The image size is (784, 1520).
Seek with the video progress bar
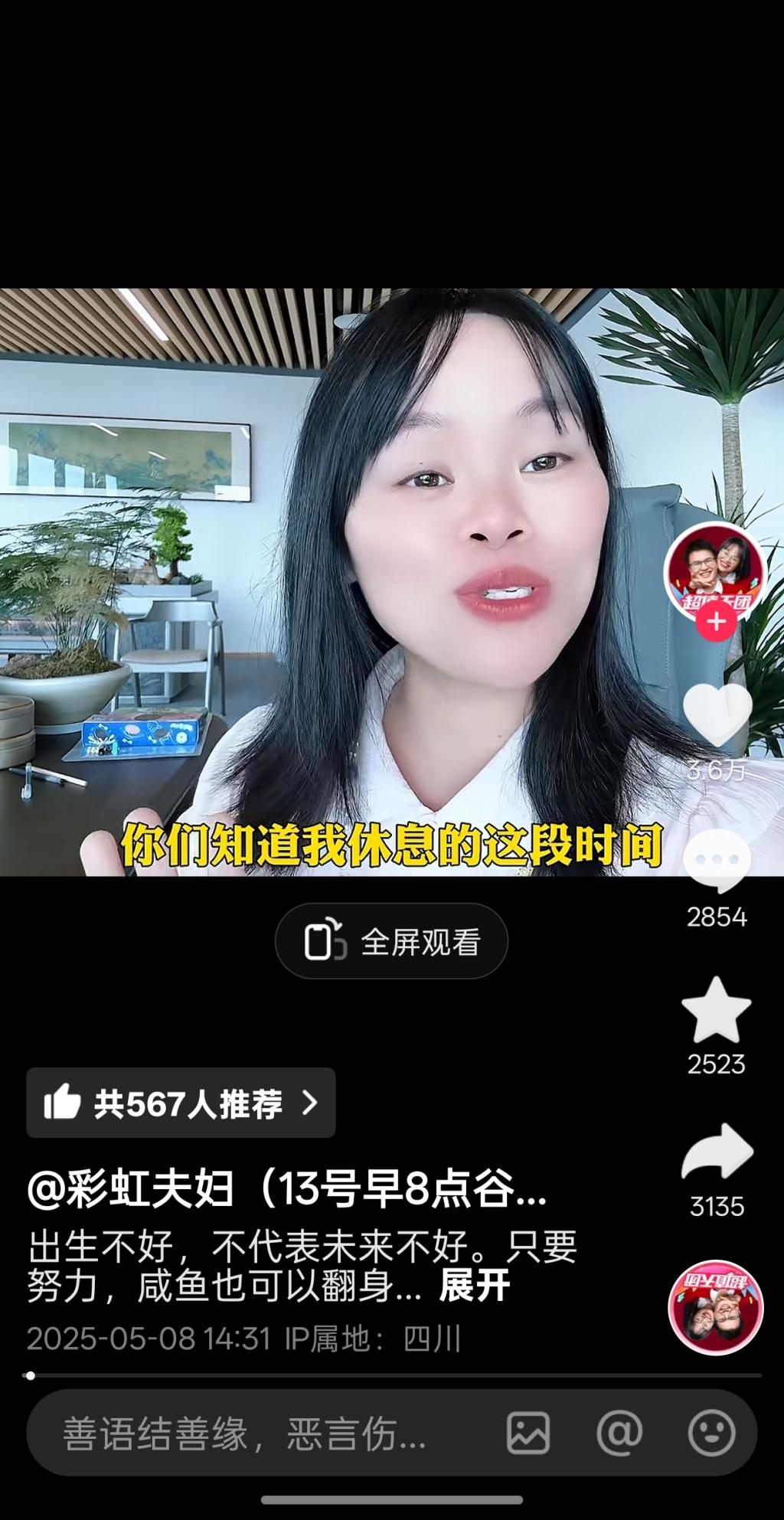[x=392, y=1375]
